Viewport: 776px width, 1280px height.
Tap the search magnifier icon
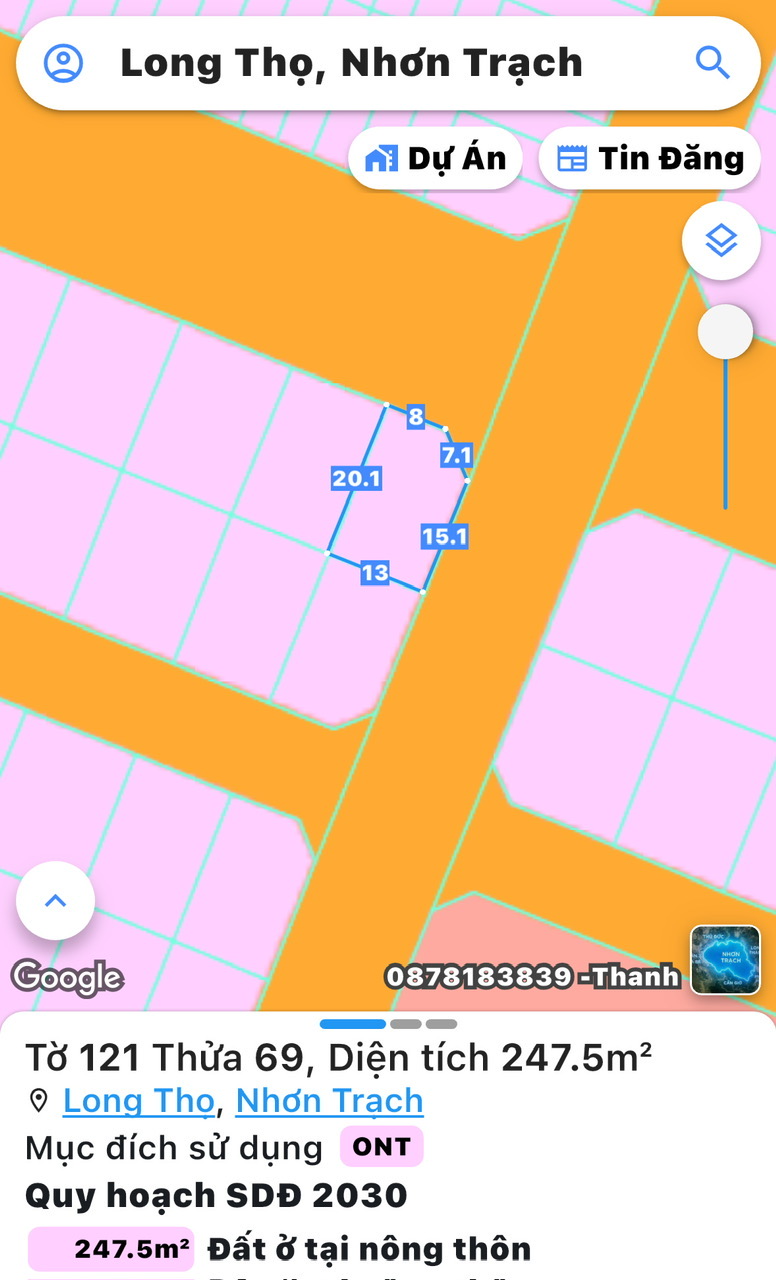[x=712, y=63]
